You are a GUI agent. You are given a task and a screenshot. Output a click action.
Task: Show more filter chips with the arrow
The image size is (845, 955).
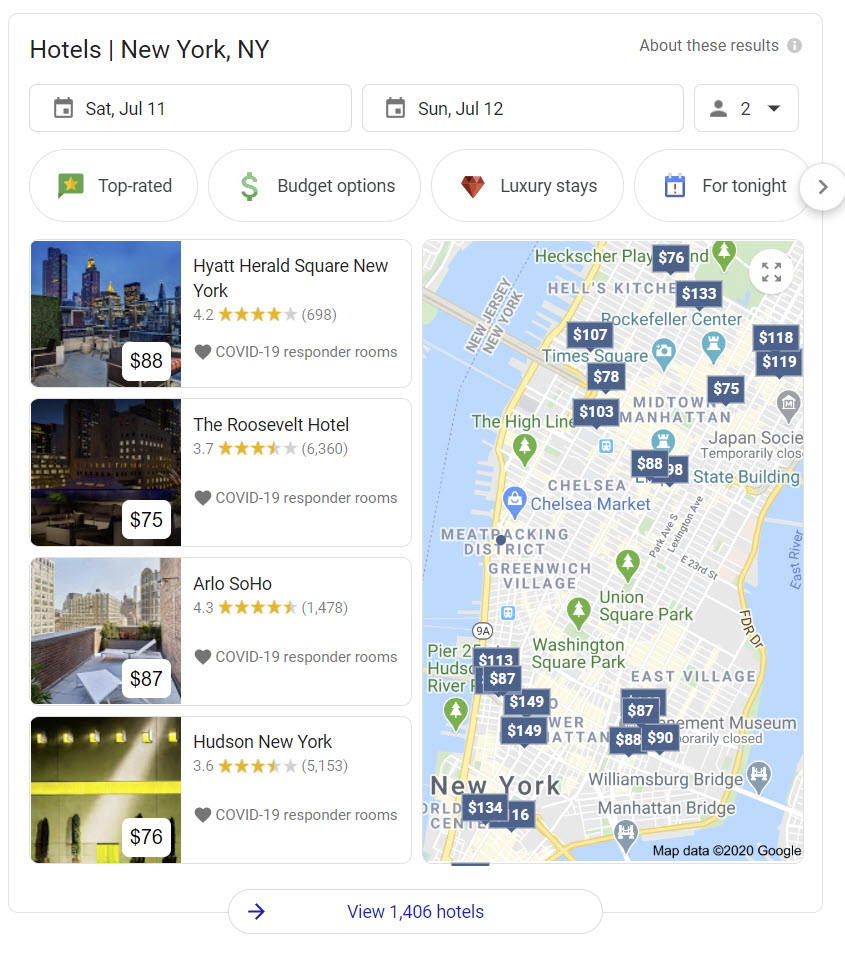point(823,187)
